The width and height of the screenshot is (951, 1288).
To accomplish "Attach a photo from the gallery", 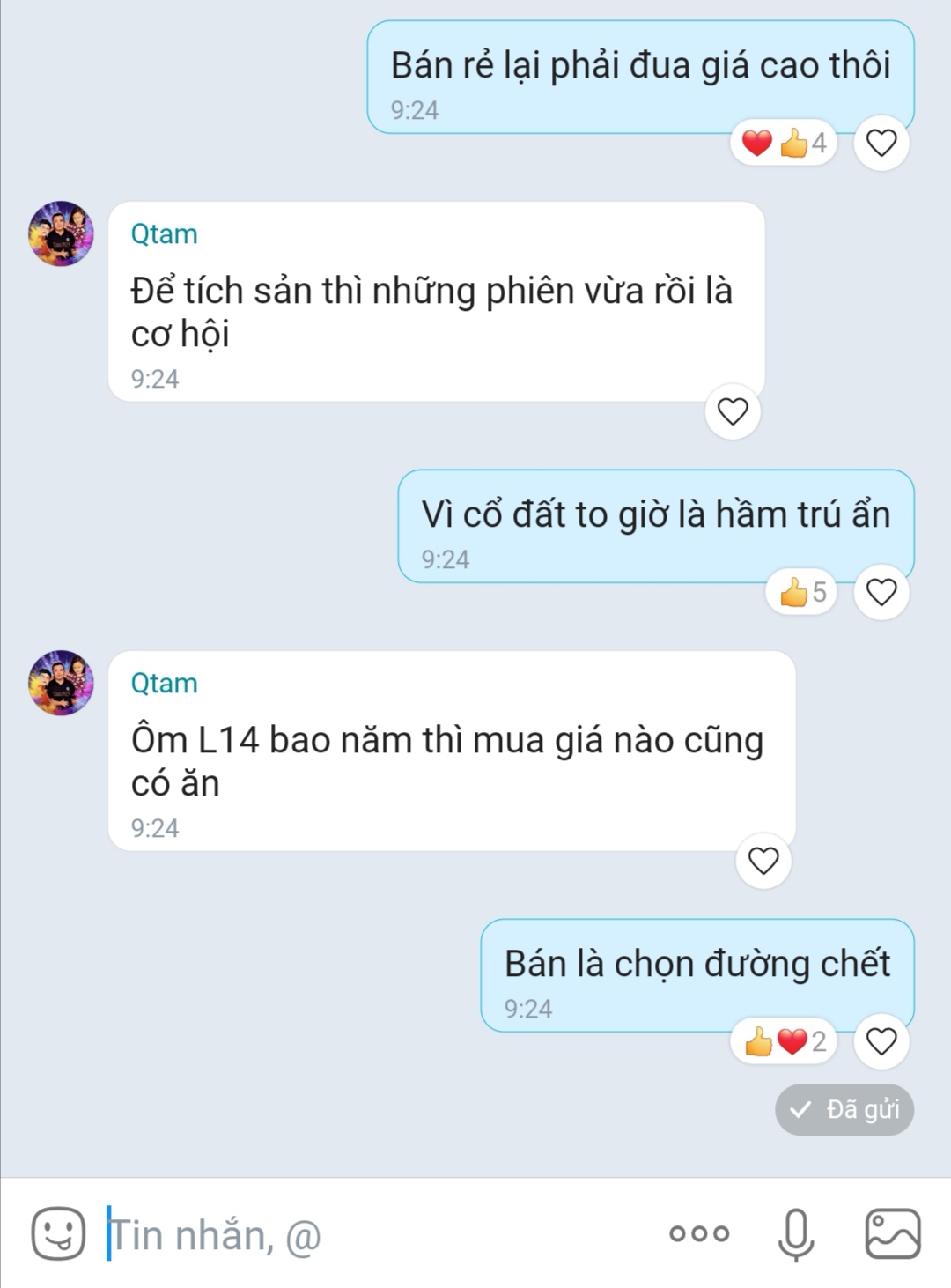I will pos(893,1233).
